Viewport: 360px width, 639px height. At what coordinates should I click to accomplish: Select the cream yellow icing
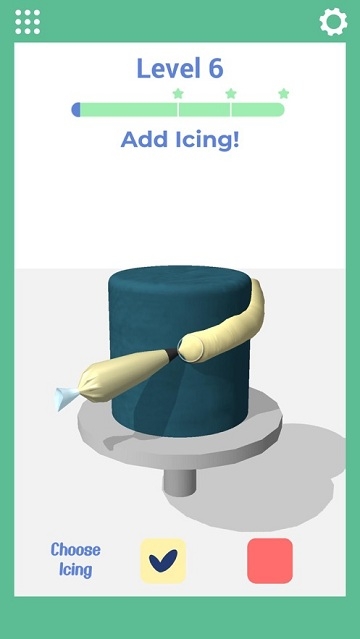tap(163, 561)
